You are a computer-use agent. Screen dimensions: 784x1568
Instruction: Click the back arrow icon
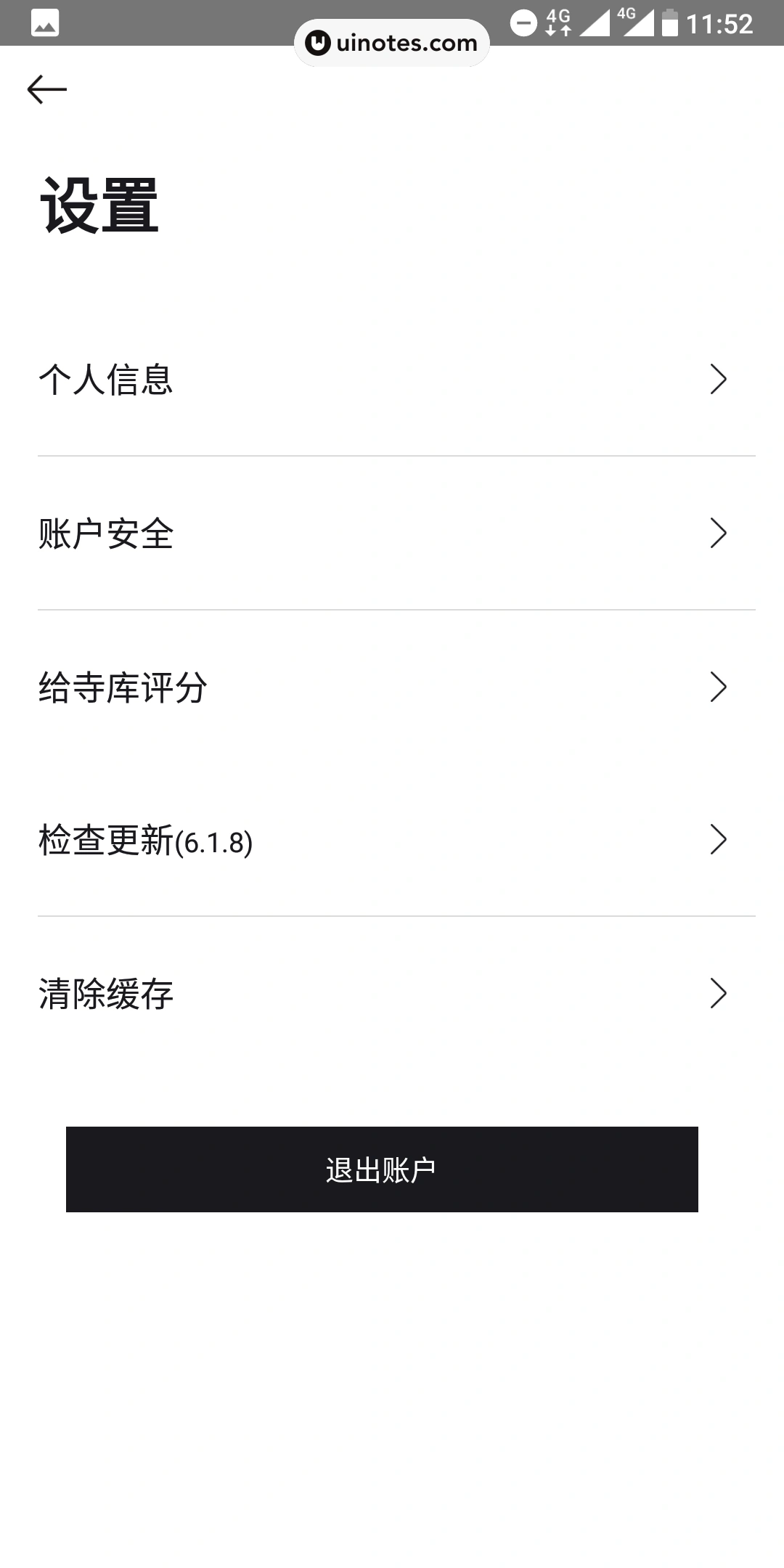(48, 89)
